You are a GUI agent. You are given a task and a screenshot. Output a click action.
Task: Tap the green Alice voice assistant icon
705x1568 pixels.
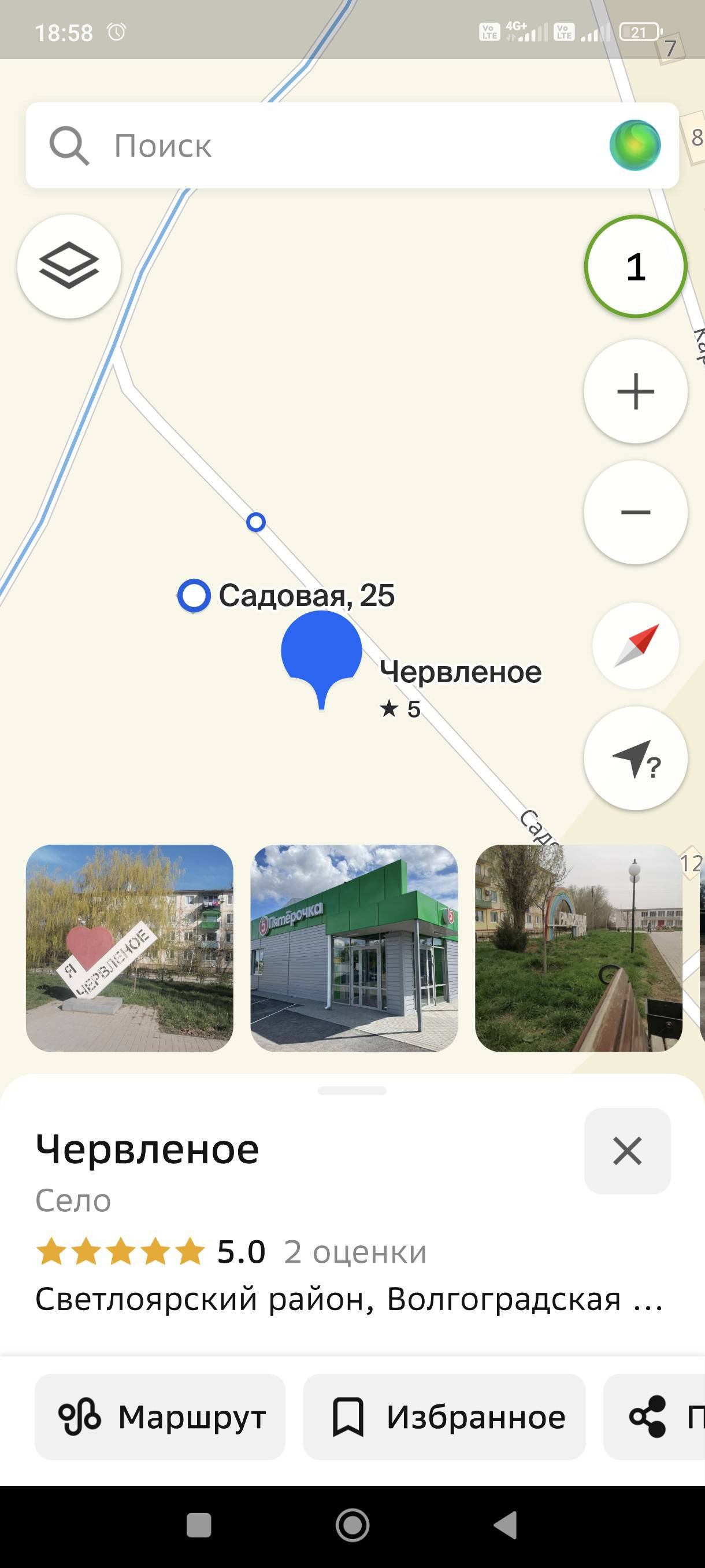tap(635, 146)
